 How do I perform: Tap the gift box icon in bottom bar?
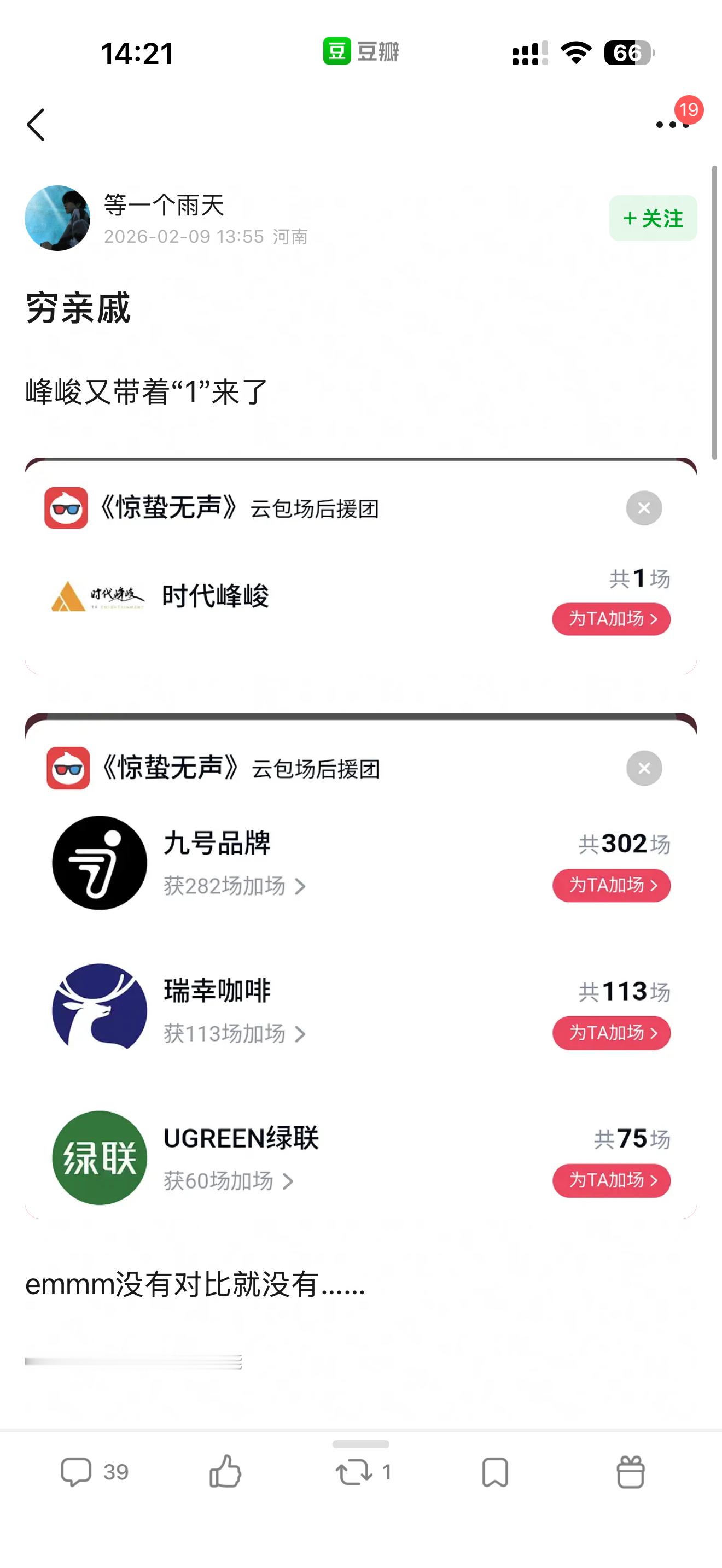[x=631, y=1472]
